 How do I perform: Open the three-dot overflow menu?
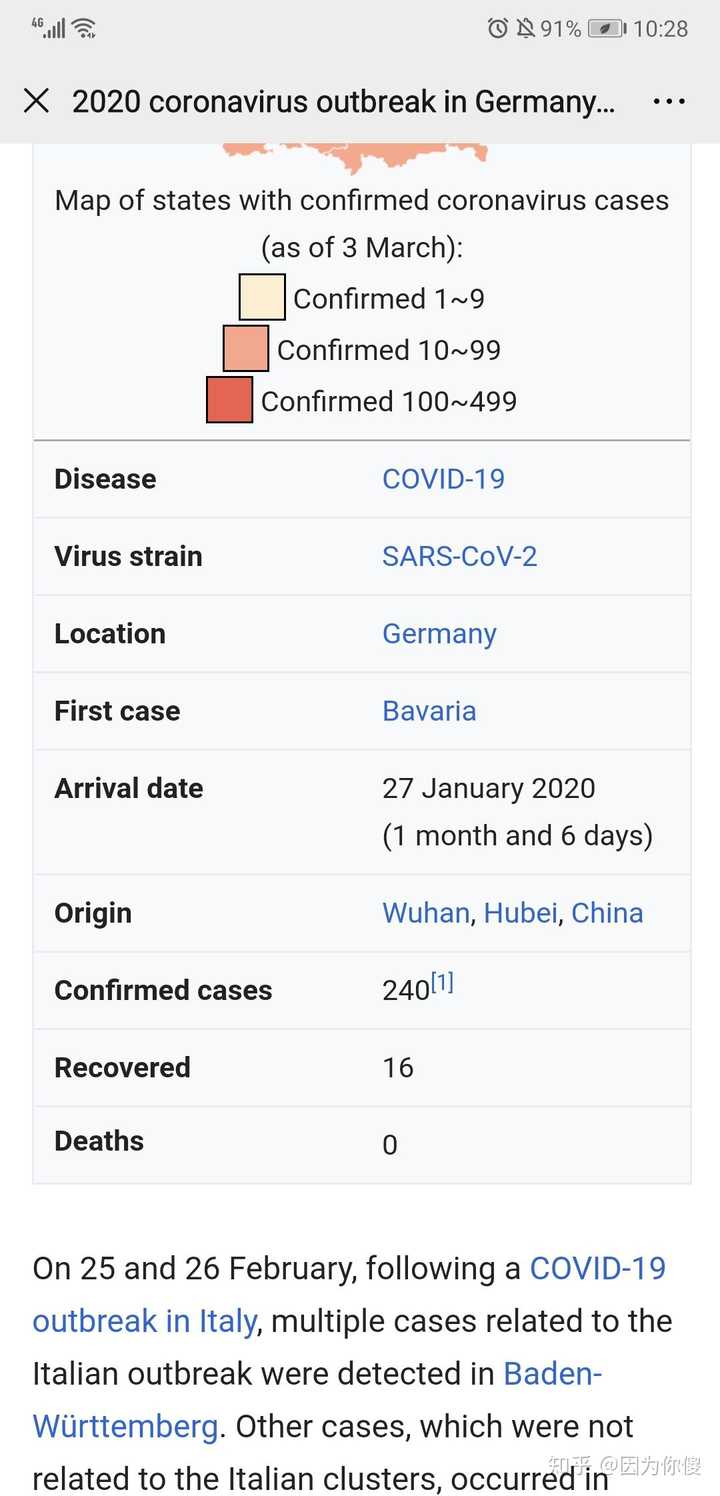(x=669, y=101)
